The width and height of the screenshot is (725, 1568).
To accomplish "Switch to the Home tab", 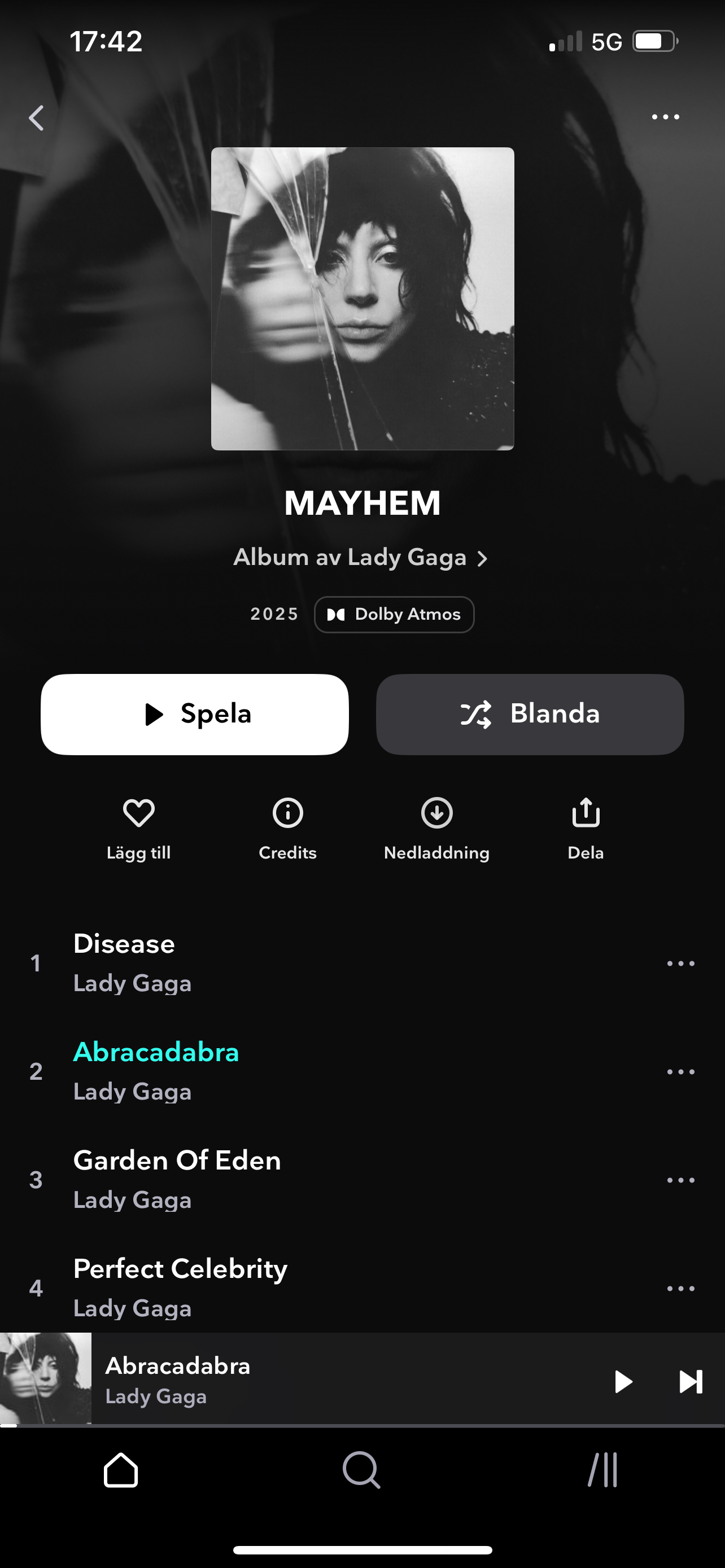I will [x=120, y=1470].
